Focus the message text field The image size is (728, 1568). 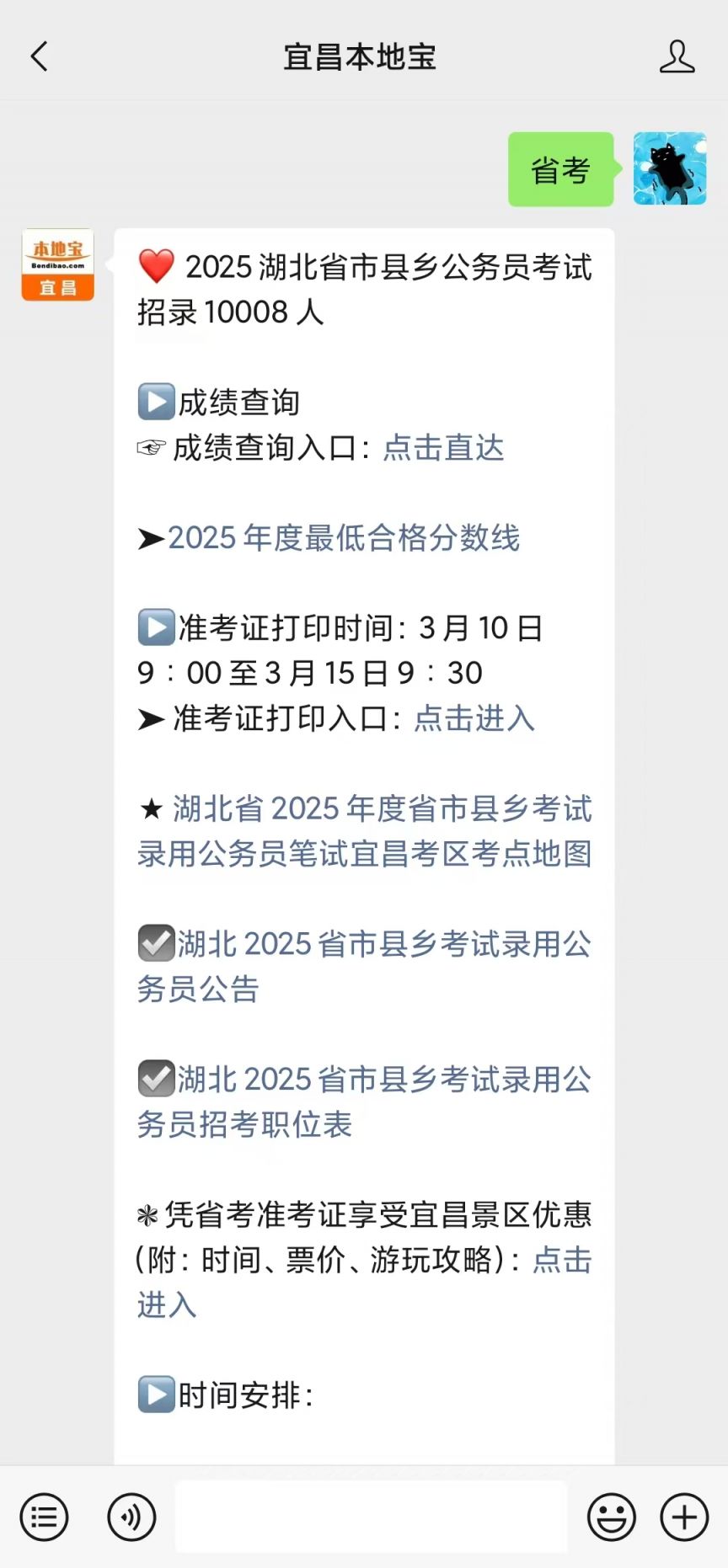point(371,1517)
